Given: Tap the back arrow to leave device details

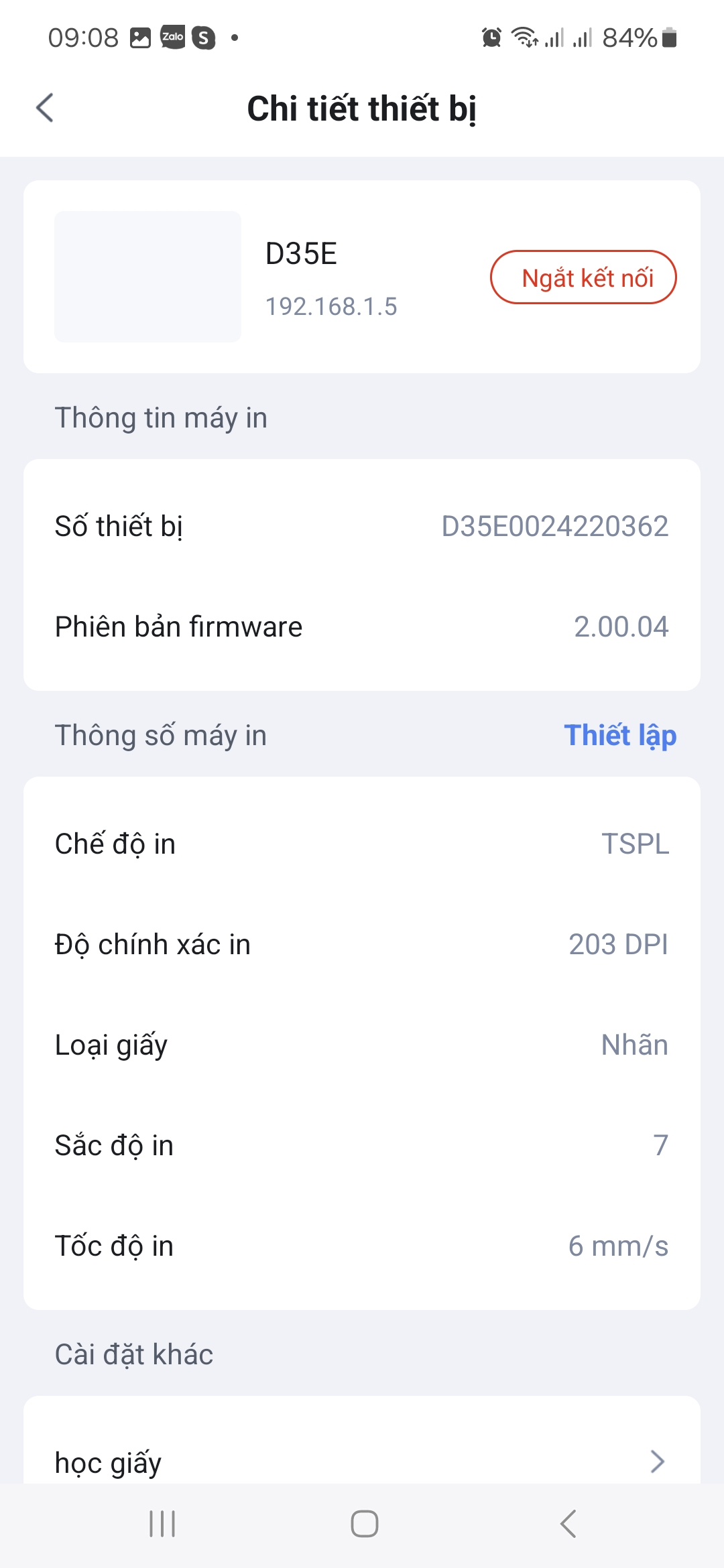Looking at the screenshot, I should click(46, 107).
